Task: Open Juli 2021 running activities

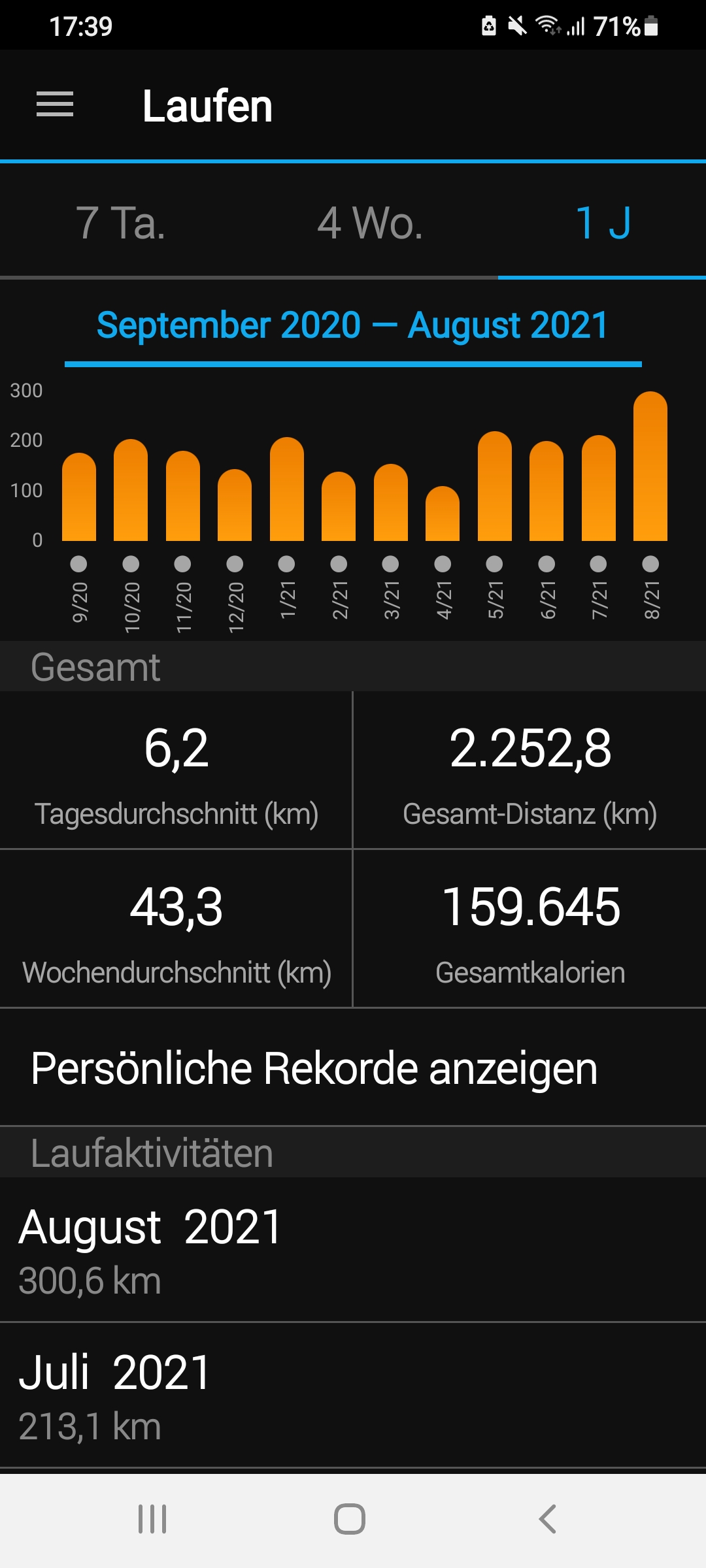Action: [x=353, y=1396]
